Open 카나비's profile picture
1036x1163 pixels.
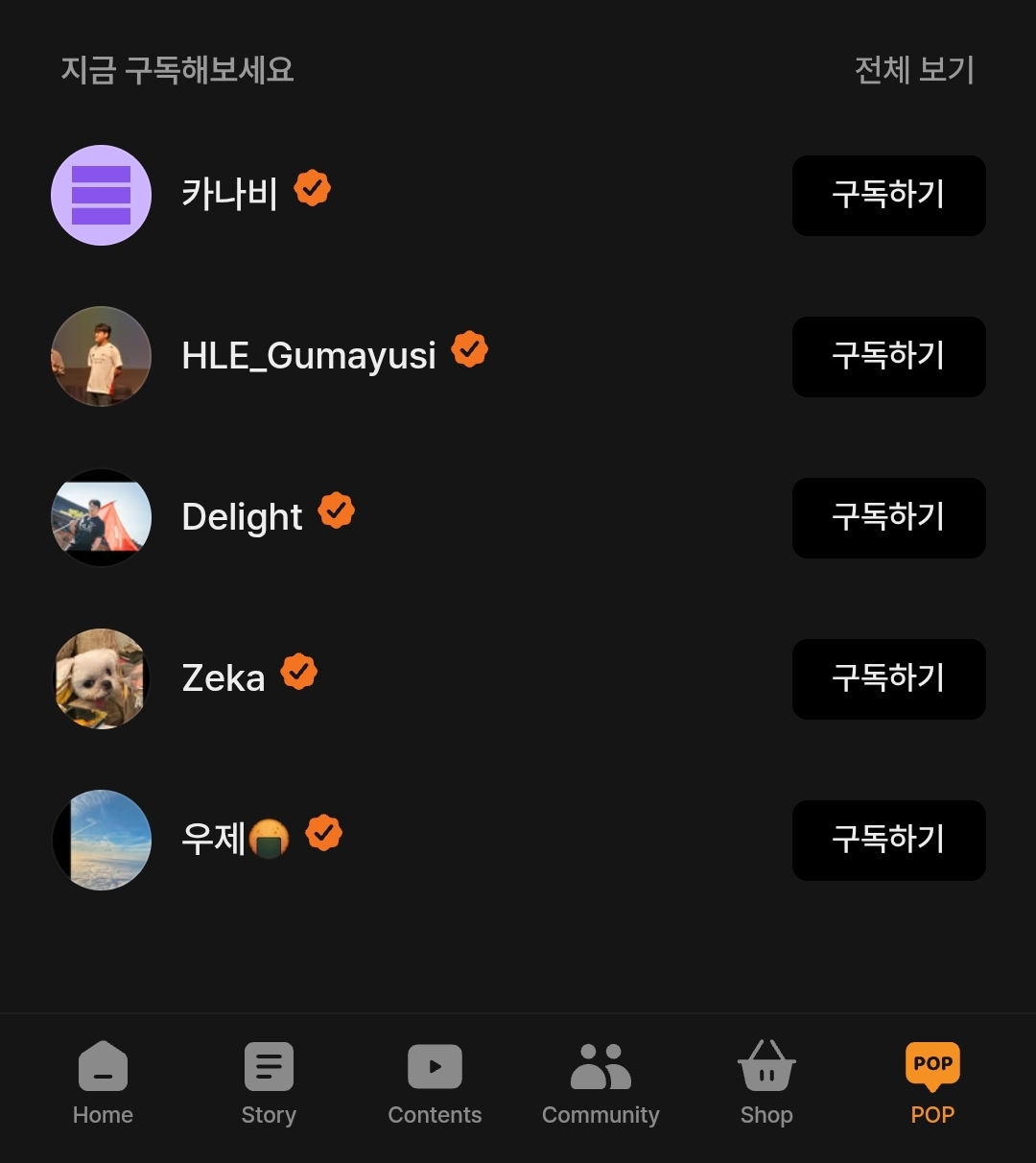[x=101, y=195]
